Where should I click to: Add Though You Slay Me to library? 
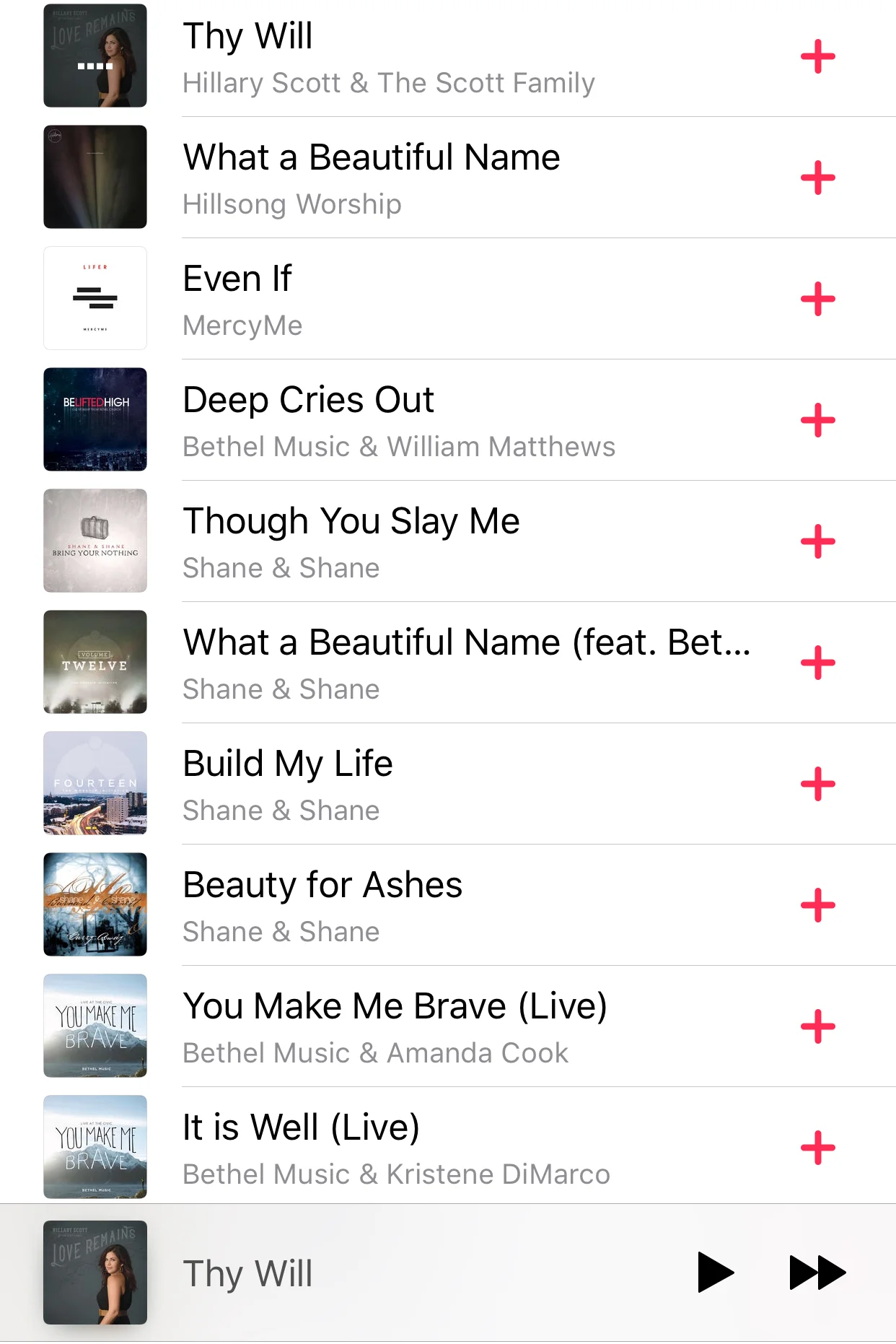[x=817, y=542]
